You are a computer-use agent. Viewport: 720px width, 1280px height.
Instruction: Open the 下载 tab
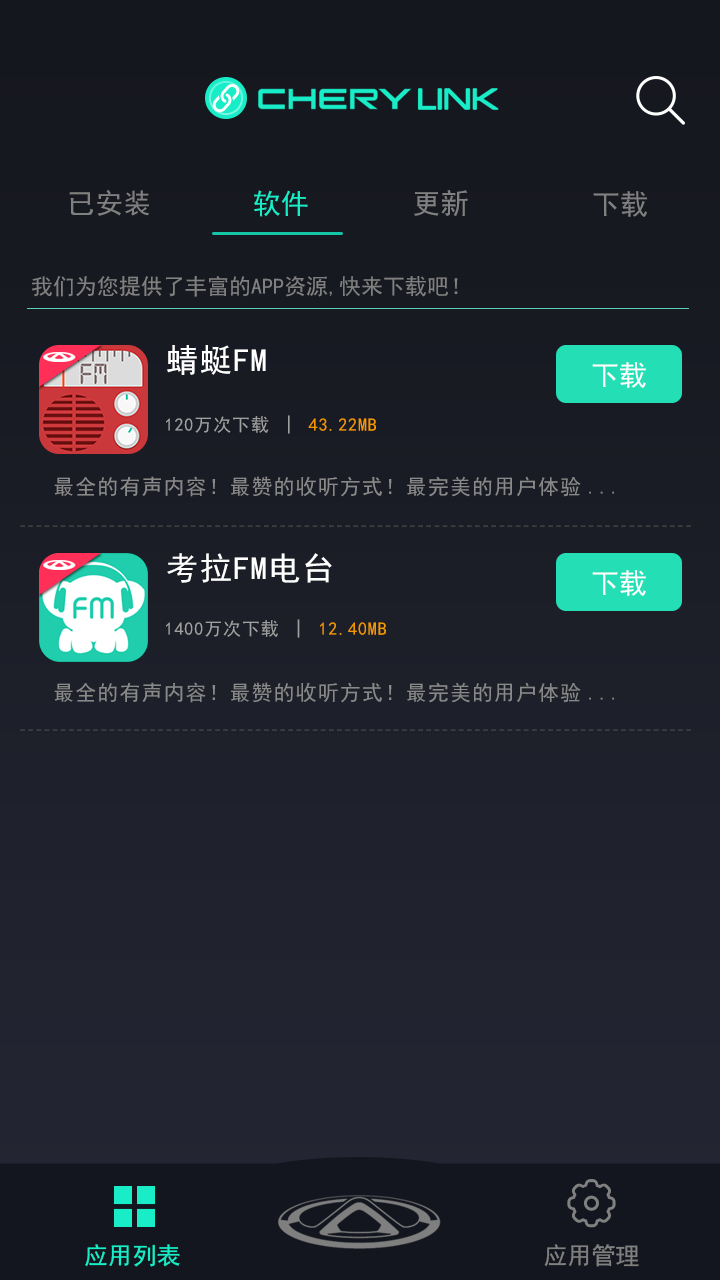click(x=619, y=204)
